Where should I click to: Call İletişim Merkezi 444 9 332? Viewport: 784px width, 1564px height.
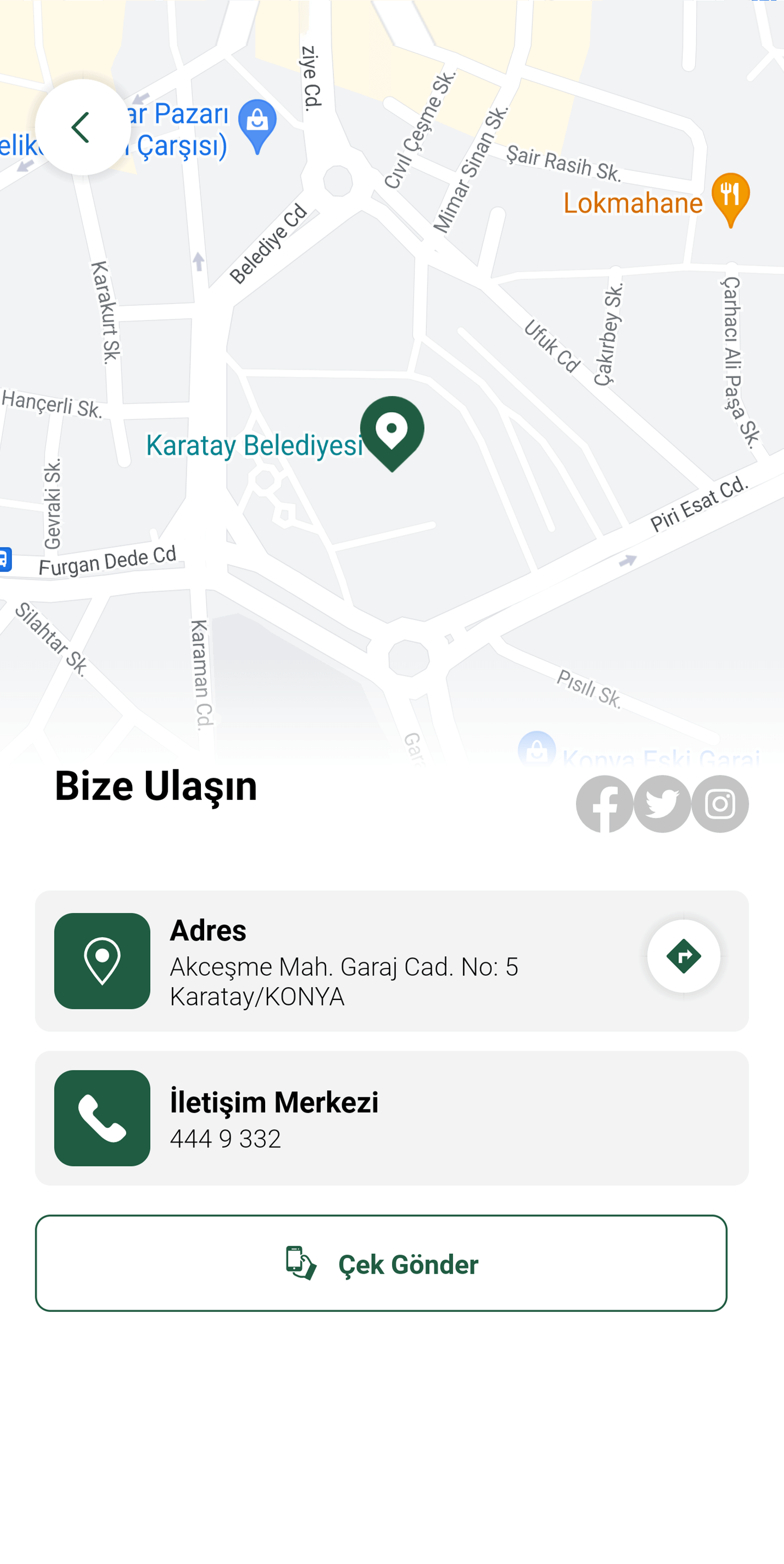[x=391, y=1118]
